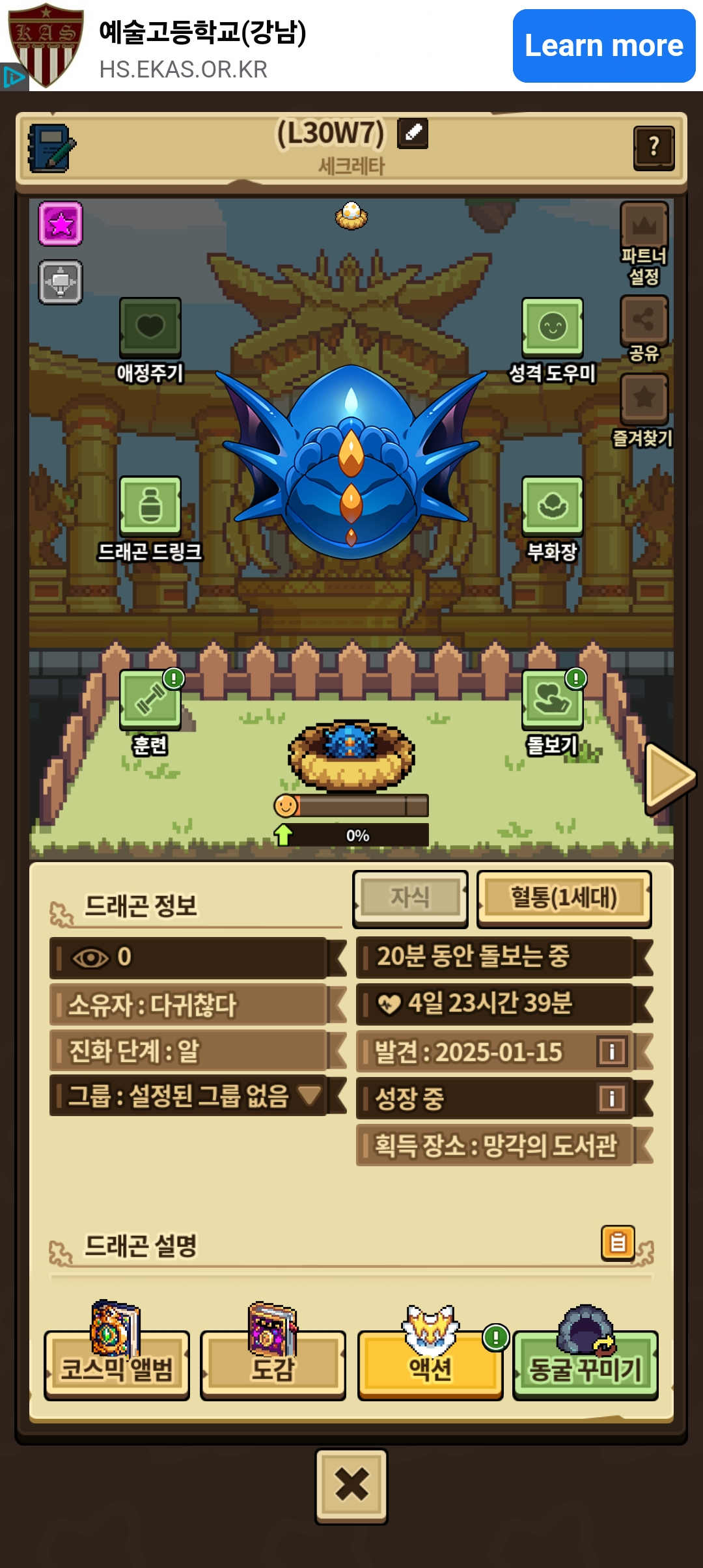Open the notebook memo icon
The width and height of the screenshot is (703, 1568).
(51, 148)
